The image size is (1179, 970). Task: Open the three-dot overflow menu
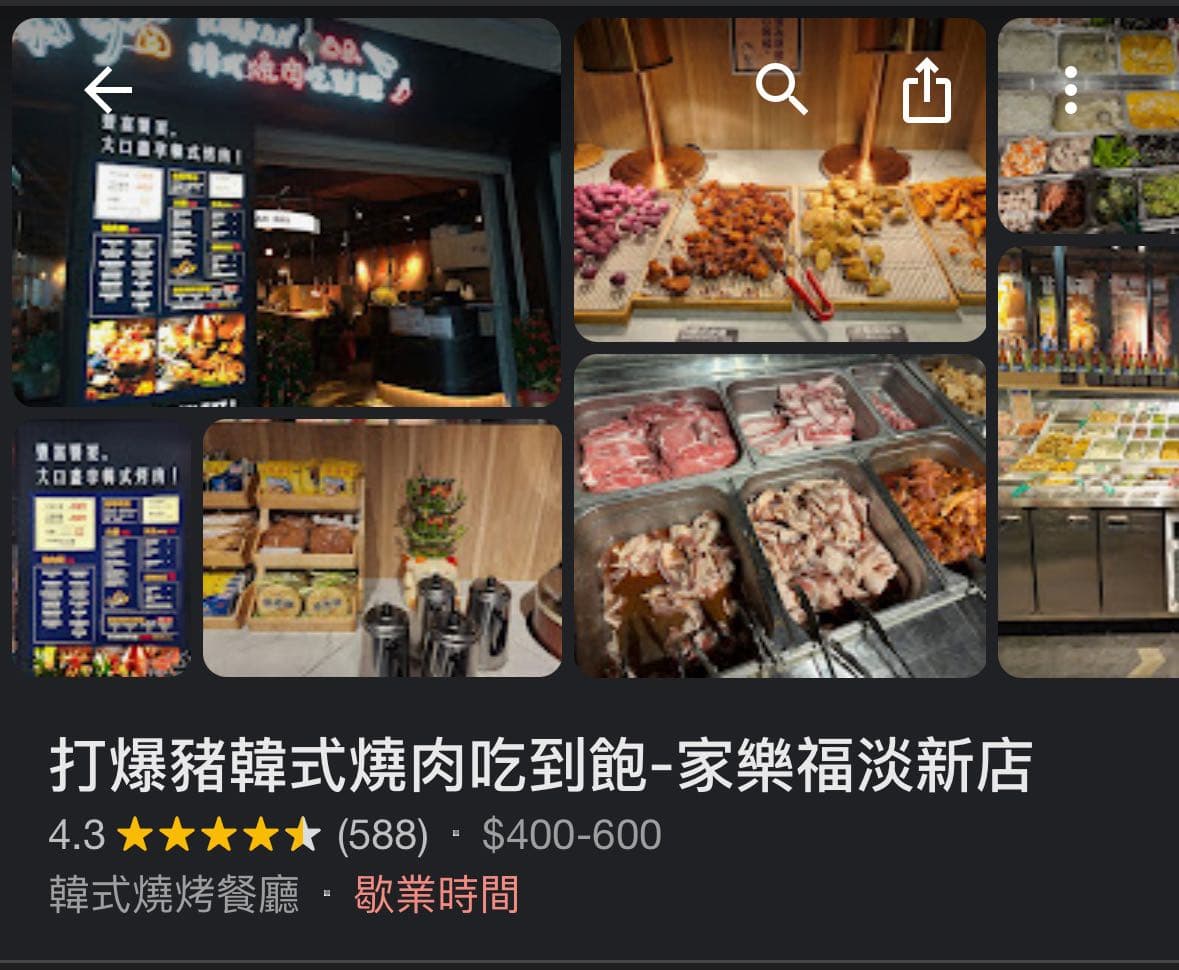tap(1070, 91)
